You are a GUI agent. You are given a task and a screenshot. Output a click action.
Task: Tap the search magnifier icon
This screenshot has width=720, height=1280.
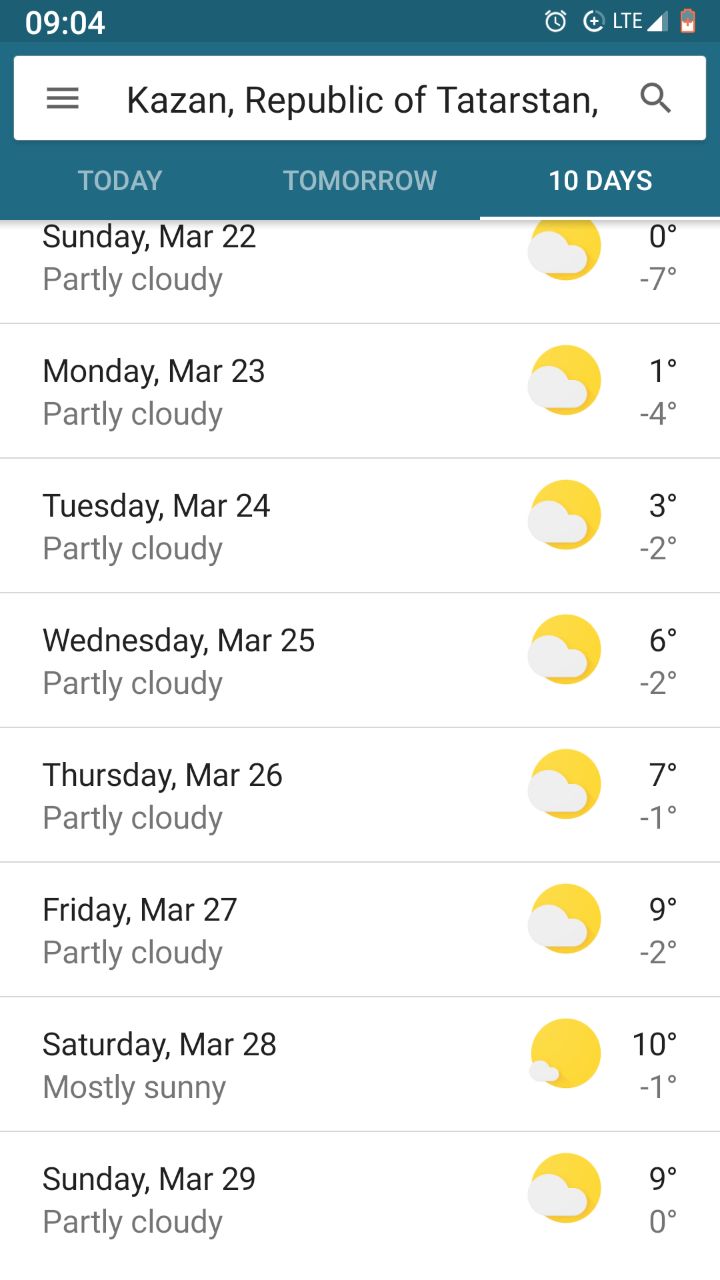[656, 98]
